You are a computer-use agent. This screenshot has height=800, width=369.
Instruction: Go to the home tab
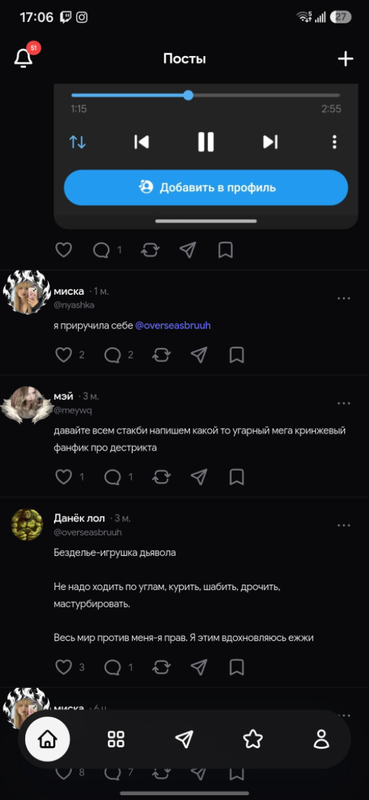[x=47, y=739]
